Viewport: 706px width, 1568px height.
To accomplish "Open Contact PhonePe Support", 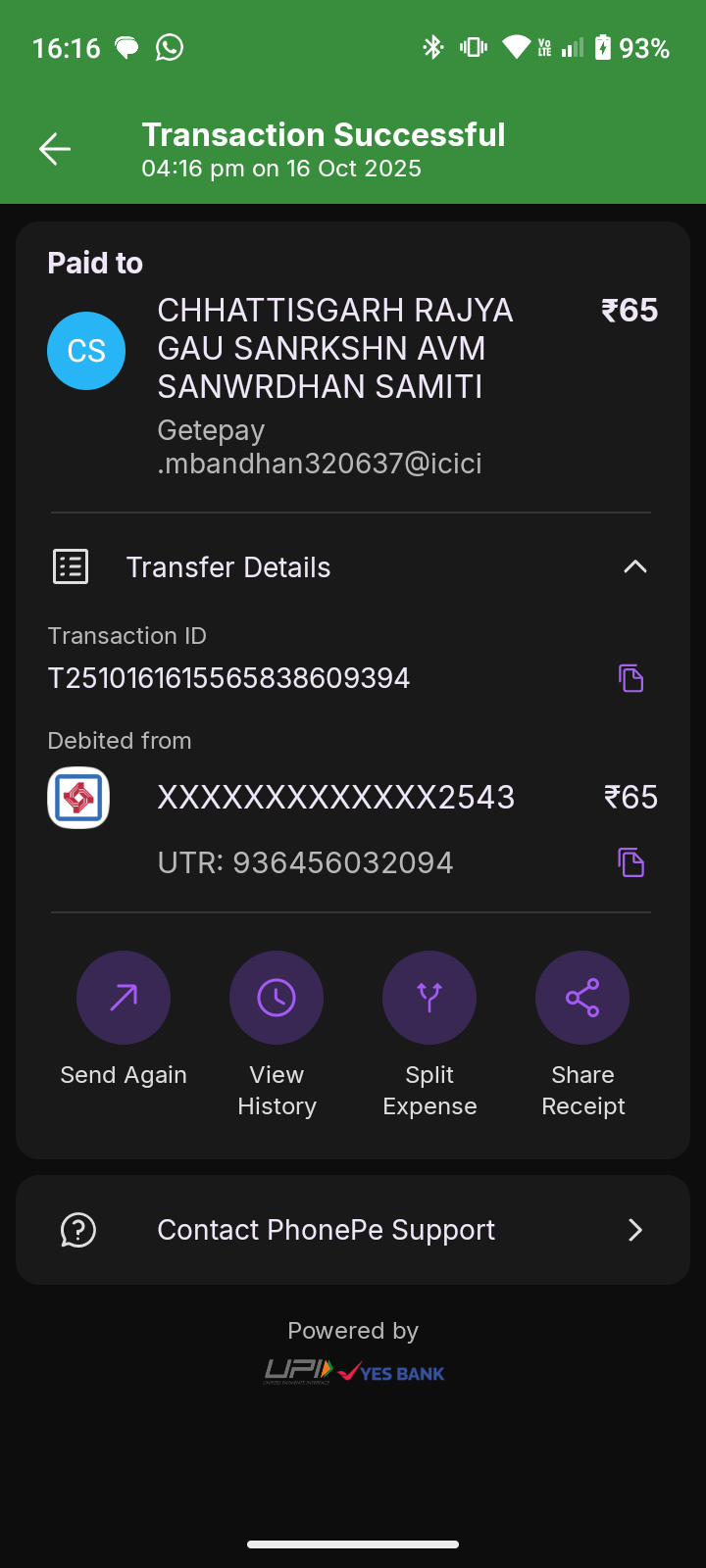I will (353, 1230).
